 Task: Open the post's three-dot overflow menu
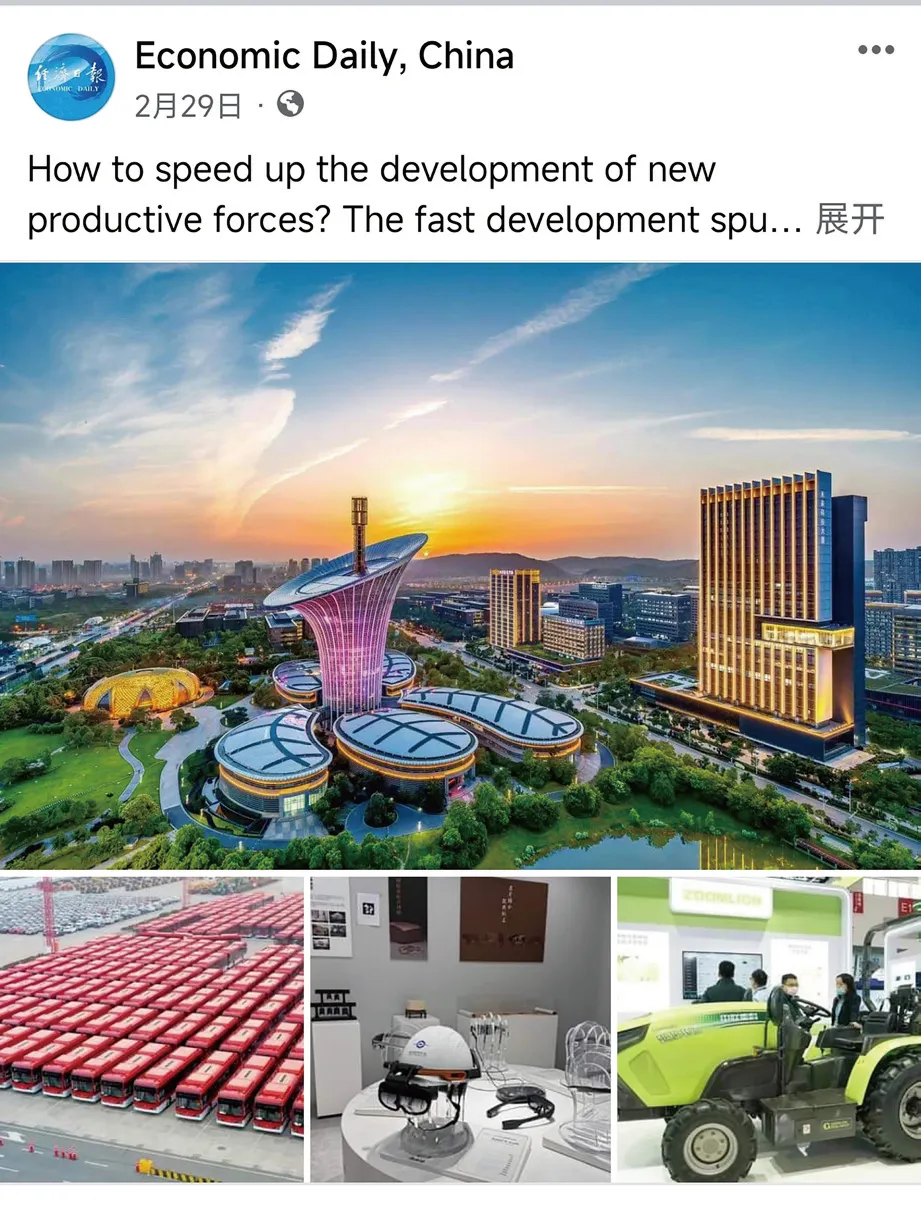coord(875,50)
